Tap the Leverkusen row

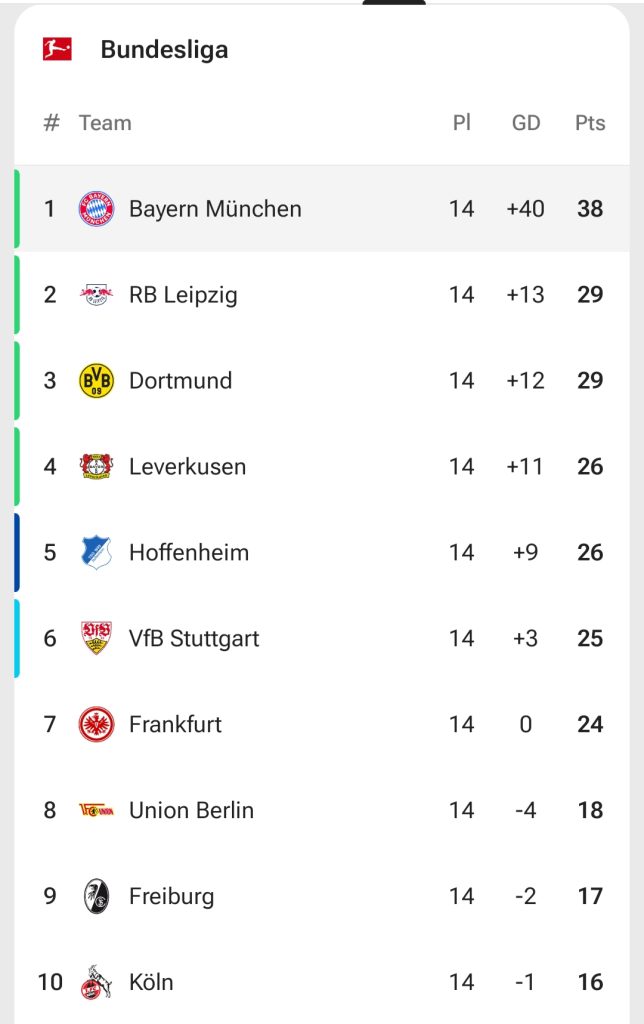[x=187, y=467]
